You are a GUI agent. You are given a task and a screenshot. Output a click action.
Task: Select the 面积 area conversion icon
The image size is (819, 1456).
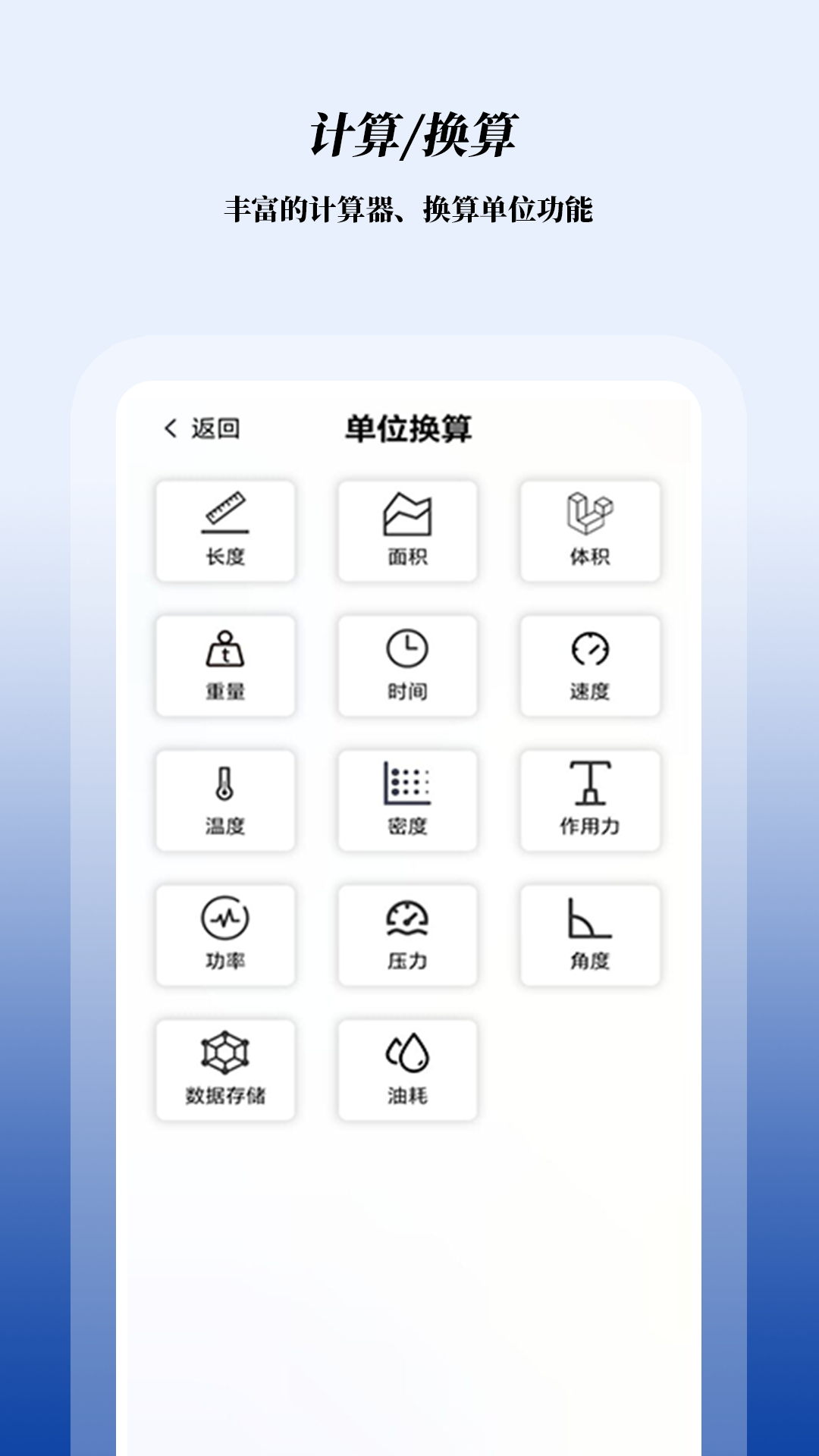407,531
